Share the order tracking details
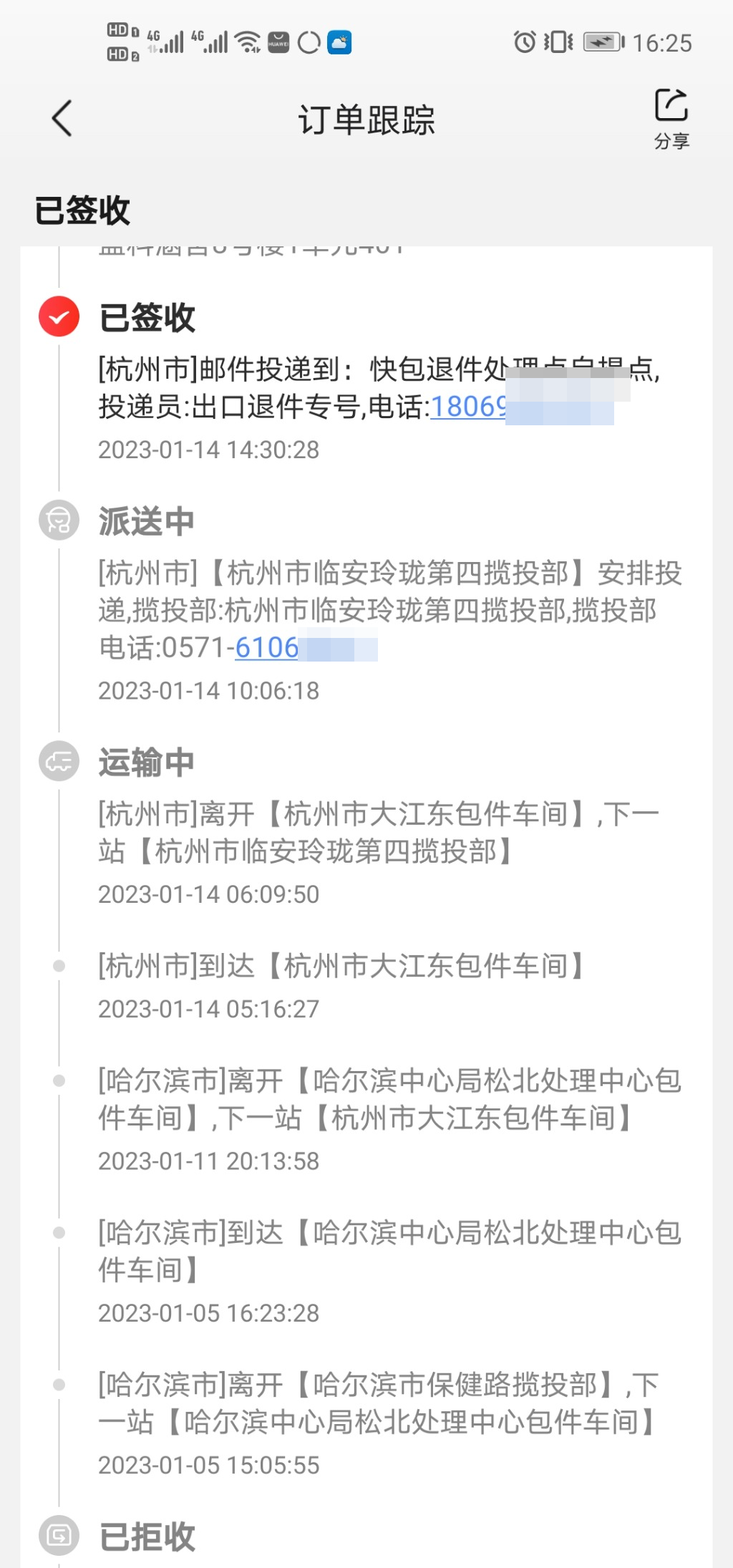The width and height of the screenshot is (733, 1568). point(671,117)
